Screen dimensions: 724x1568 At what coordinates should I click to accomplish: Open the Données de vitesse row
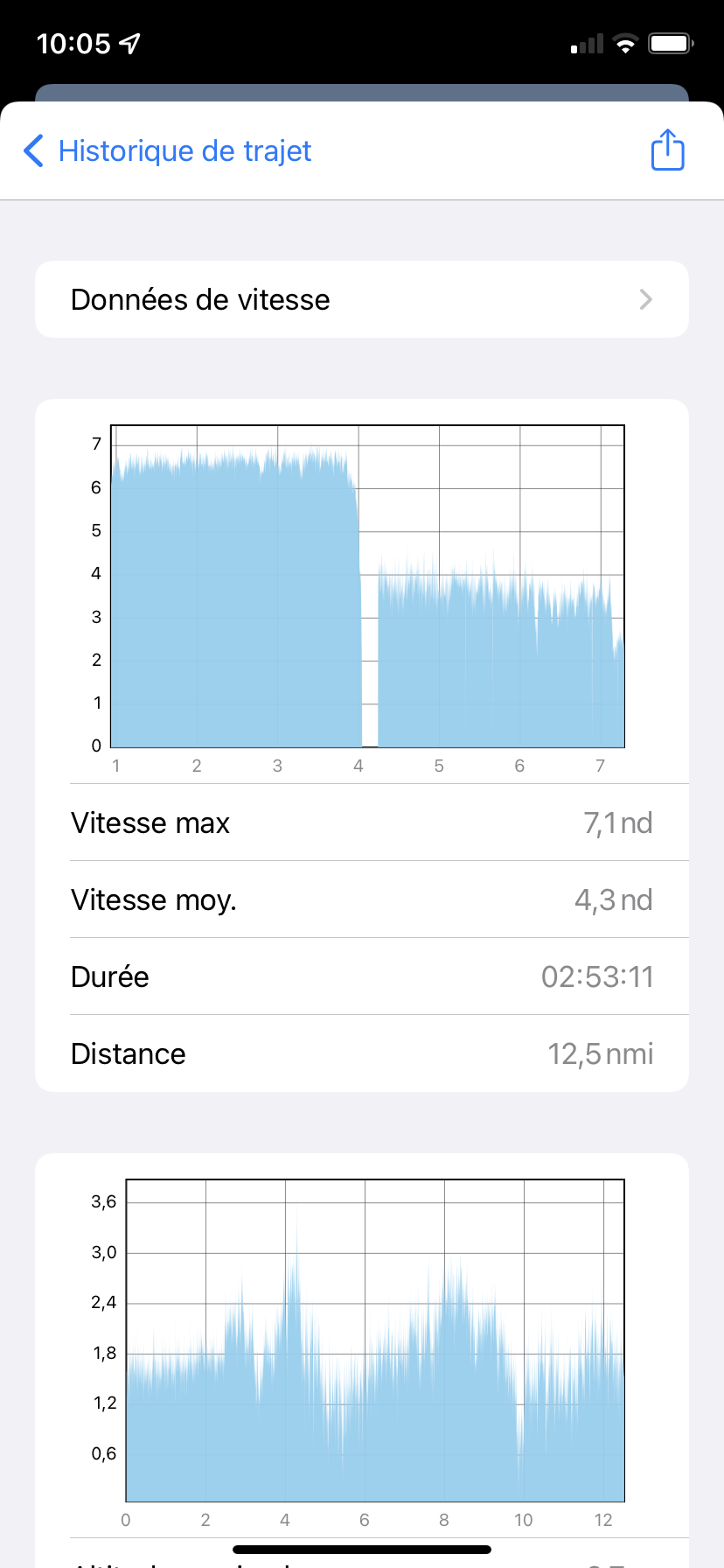pyautogui.click(x=362, y=299)
